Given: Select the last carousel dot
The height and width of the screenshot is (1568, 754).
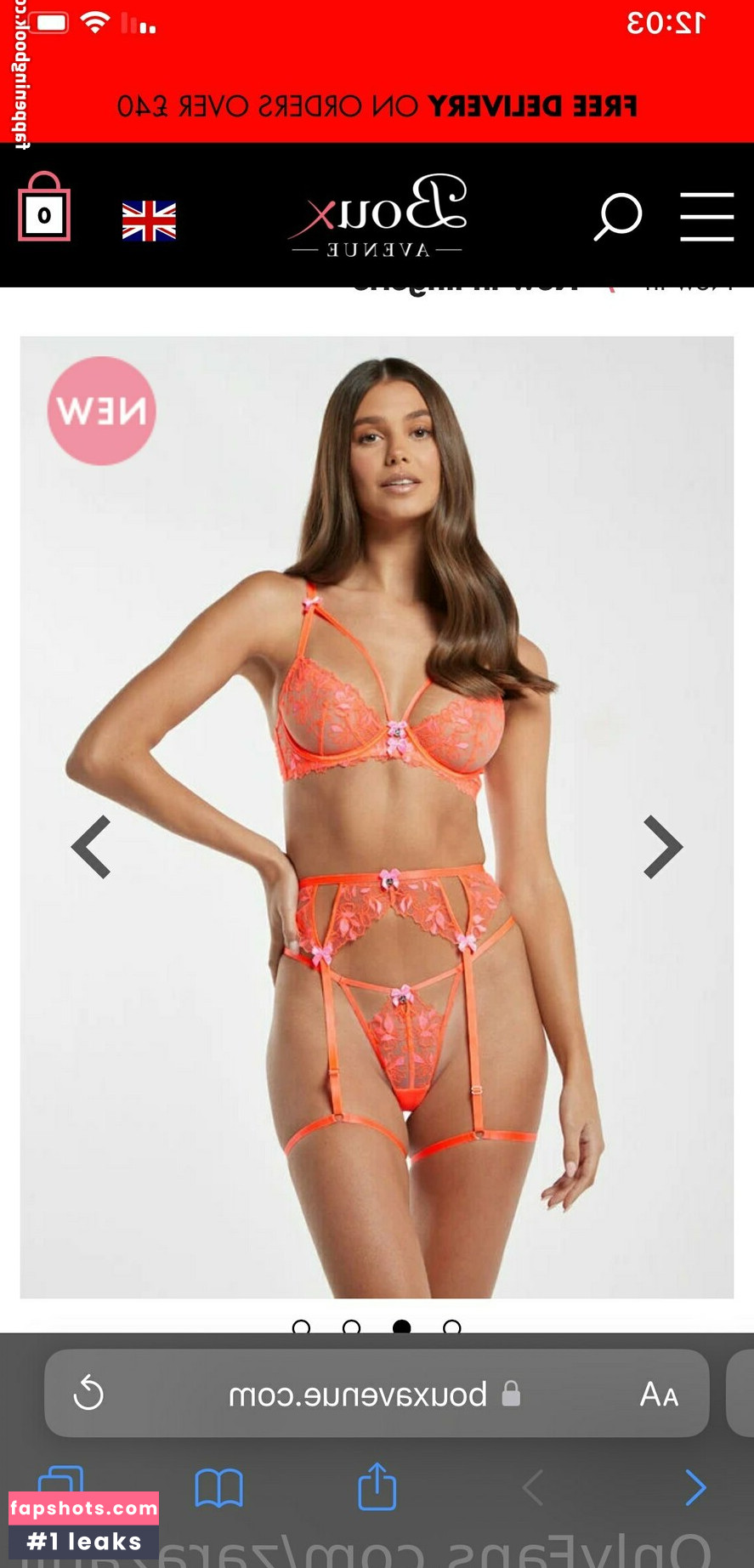Looking at the screenshot, I should pyautogui.click(x=452, y=1327).
